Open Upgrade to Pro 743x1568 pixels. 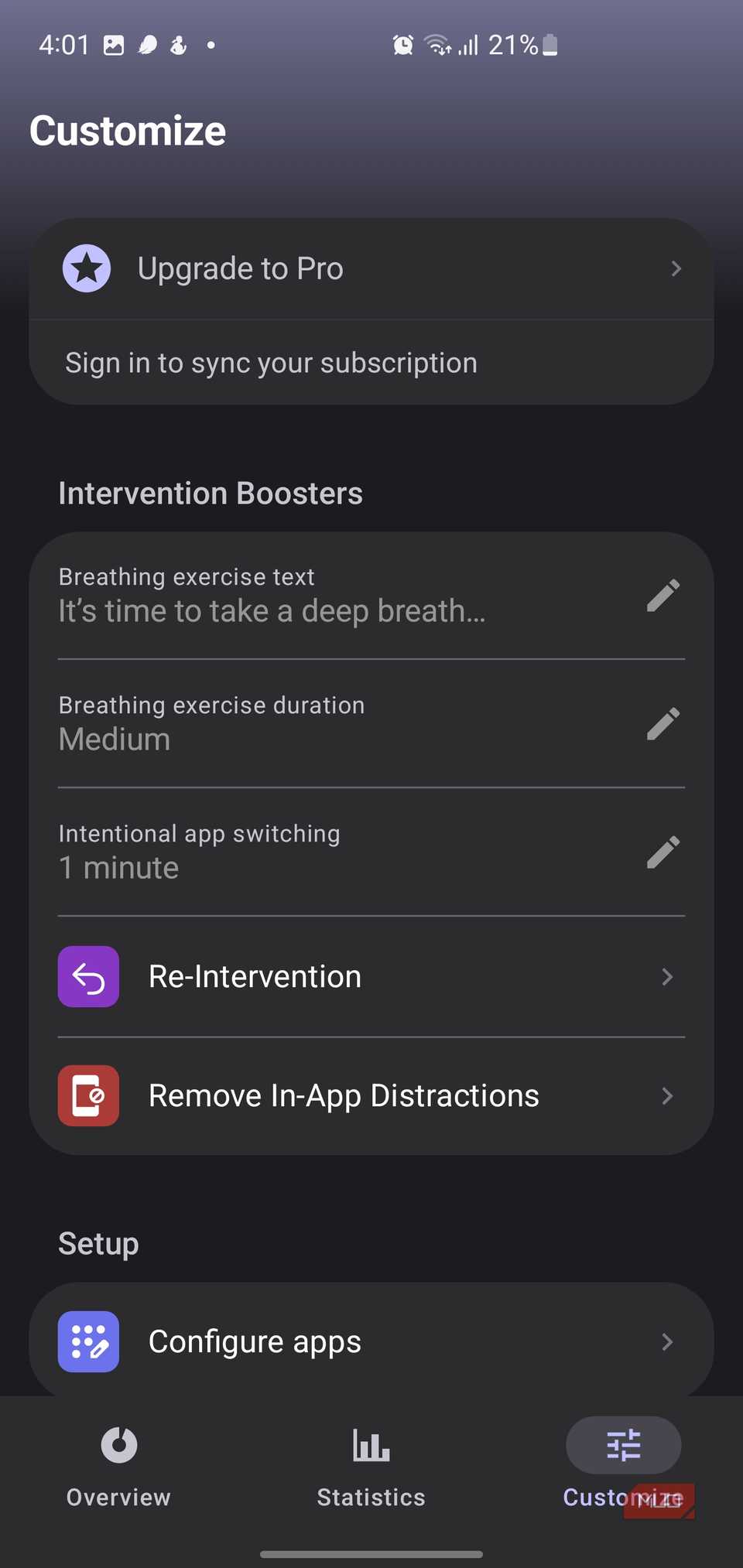point(370,268)
